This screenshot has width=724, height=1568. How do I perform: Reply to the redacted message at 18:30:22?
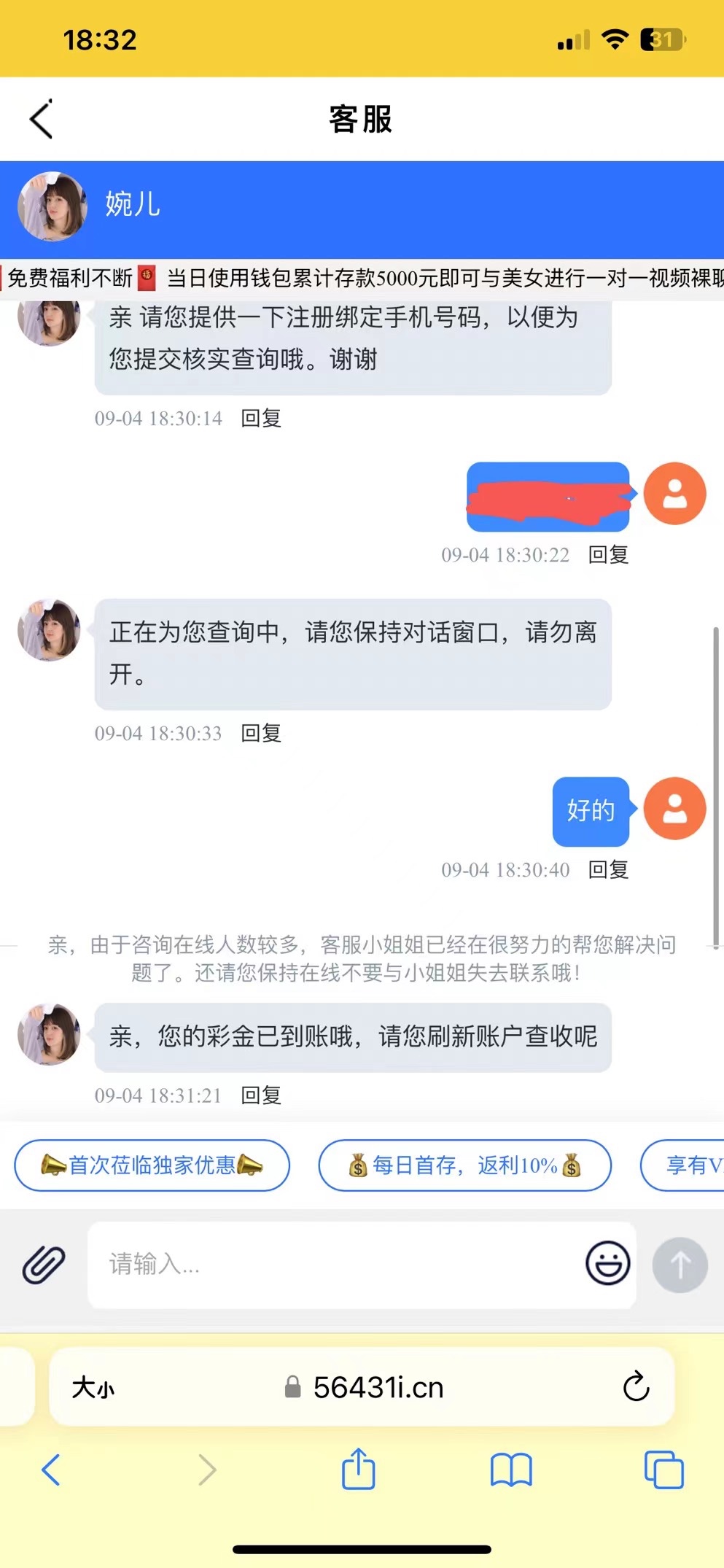[608, 554]
